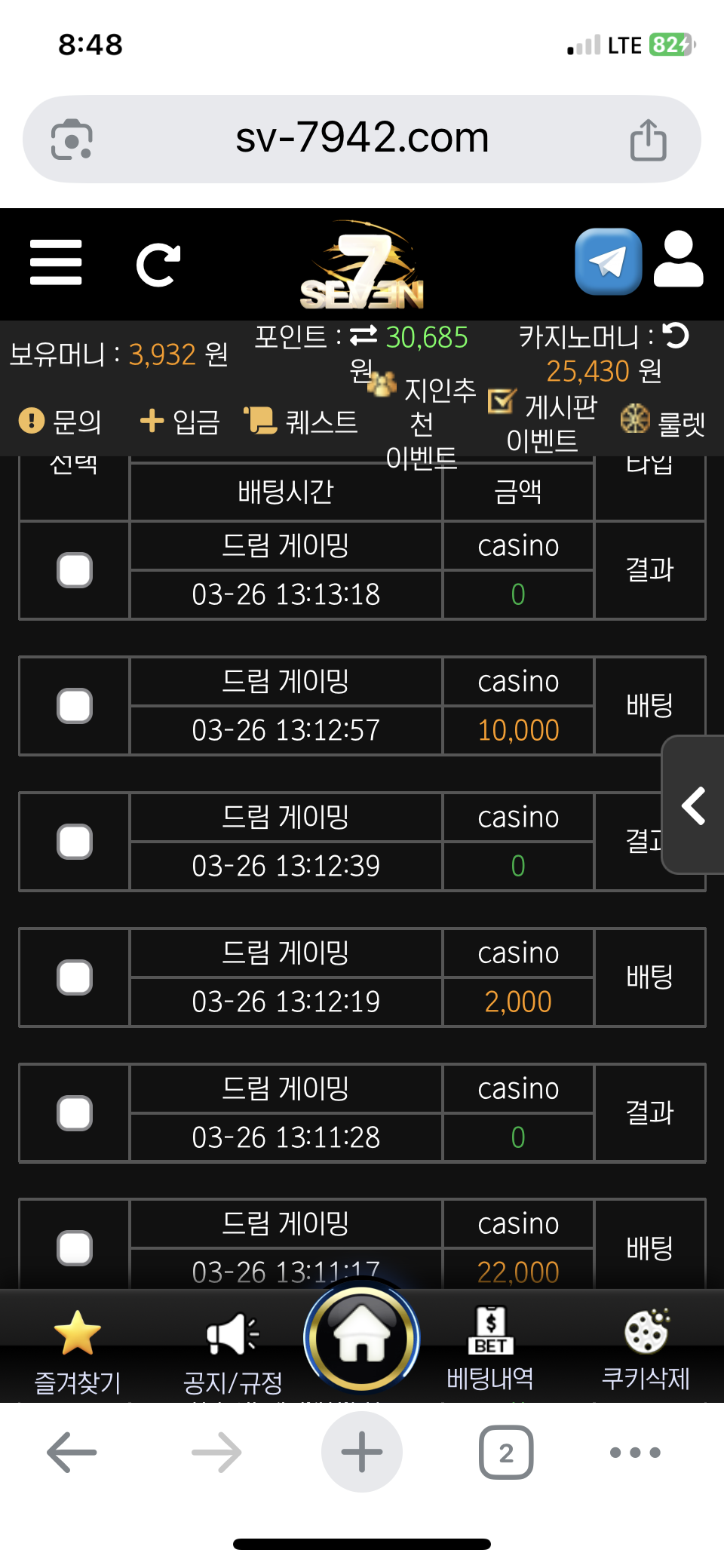Select the checkbox for bet at 13:13:18

pyautogui.click(x=75, y=570)
